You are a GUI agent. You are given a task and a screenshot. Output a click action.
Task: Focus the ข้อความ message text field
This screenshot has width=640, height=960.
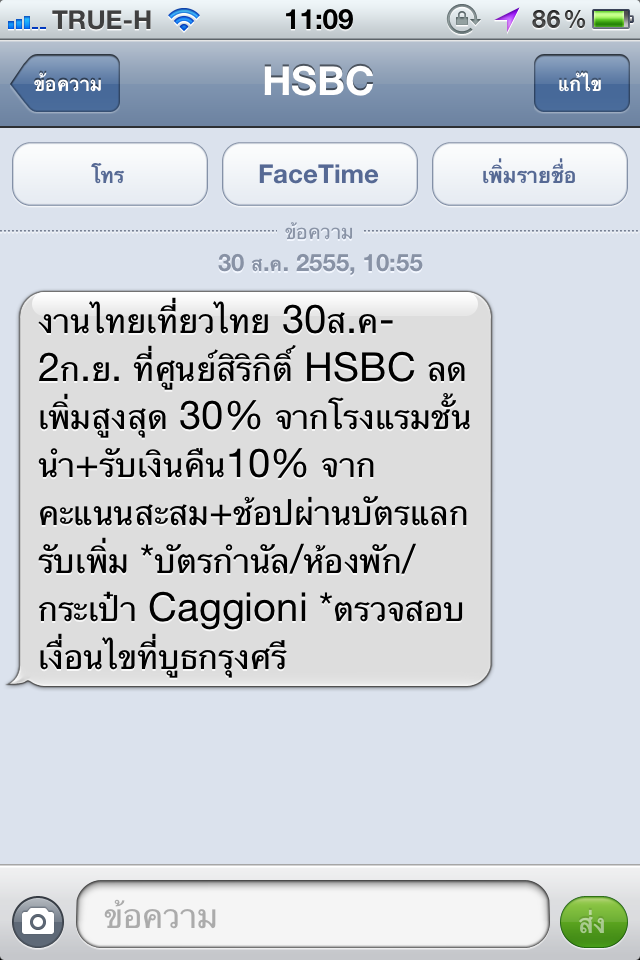(312, 916)
